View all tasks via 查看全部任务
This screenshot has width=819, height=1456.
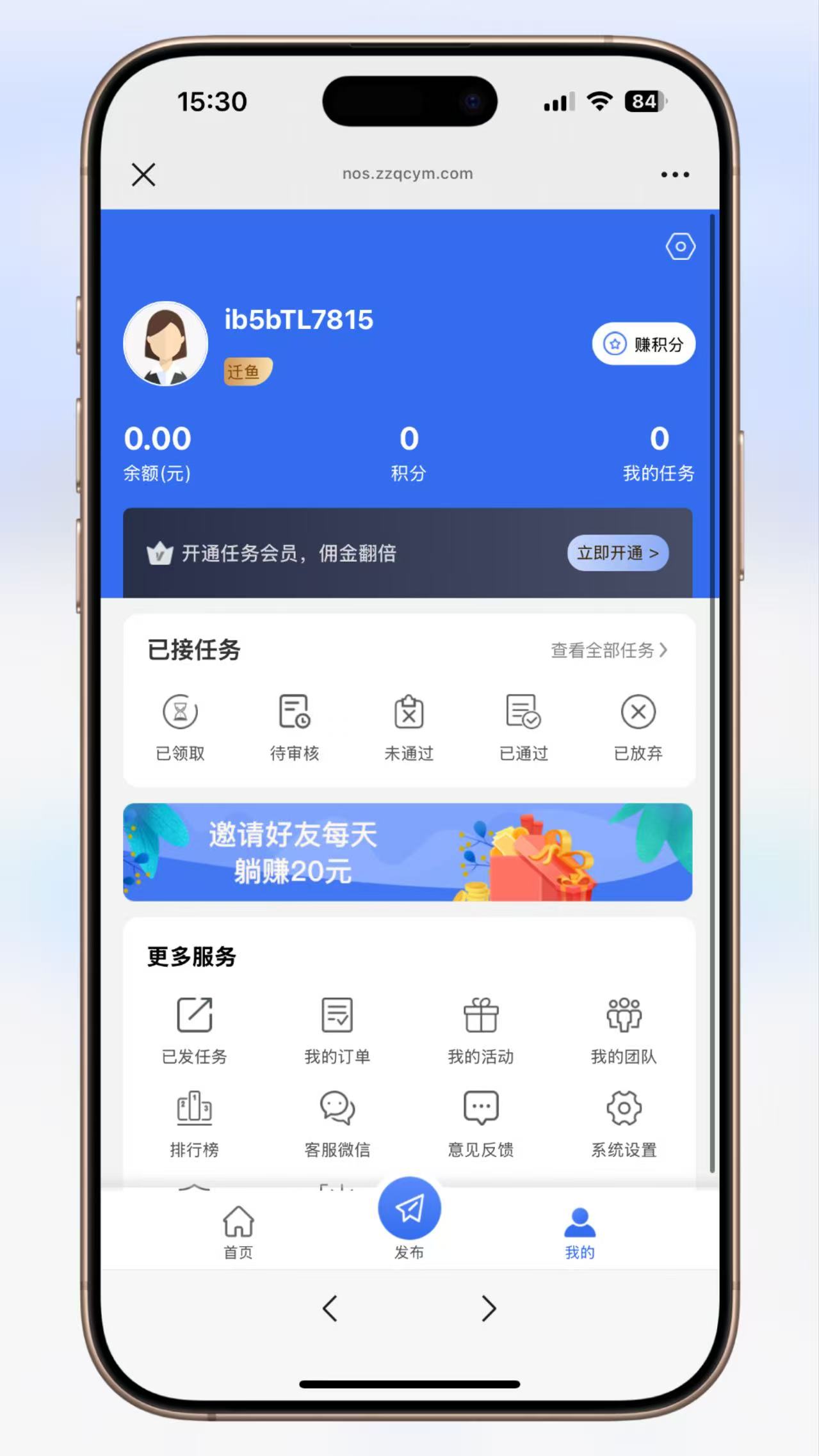coord(609,650)
